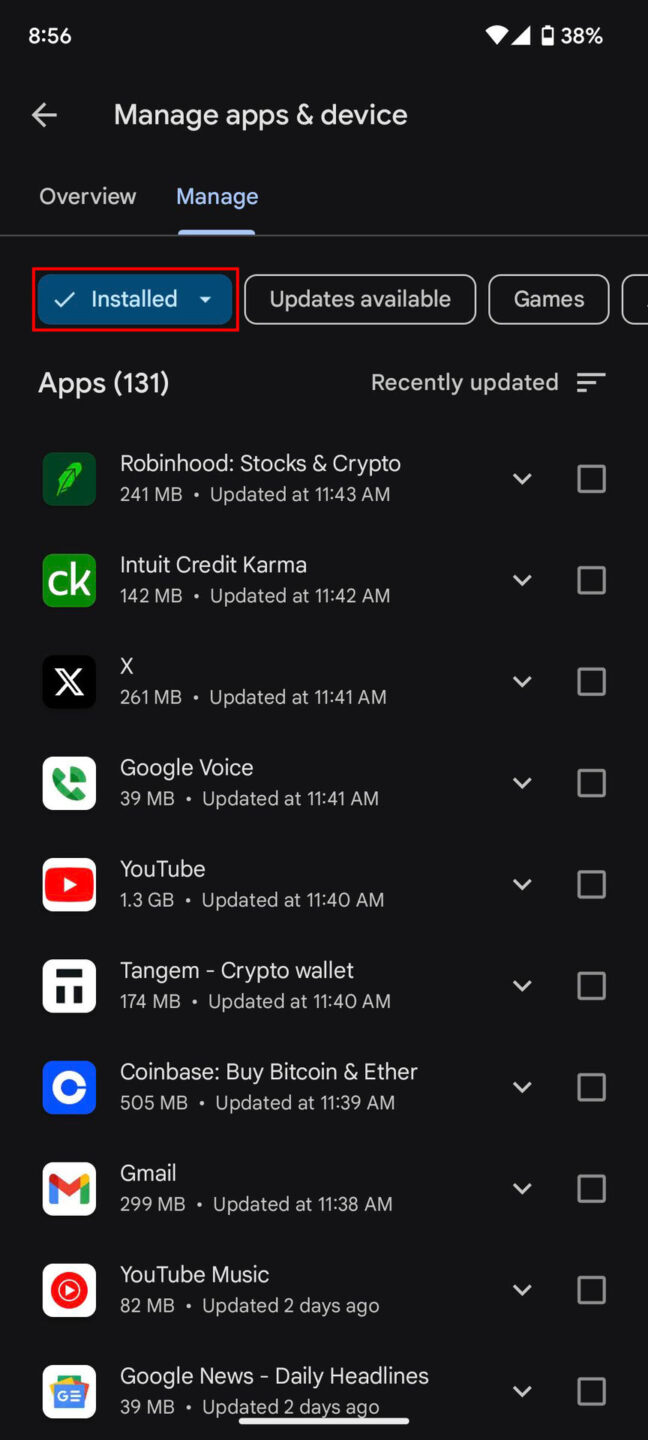Select the Games filter chip
The width and height of the screenshot is (648, 1440).
tap(548, 299)
